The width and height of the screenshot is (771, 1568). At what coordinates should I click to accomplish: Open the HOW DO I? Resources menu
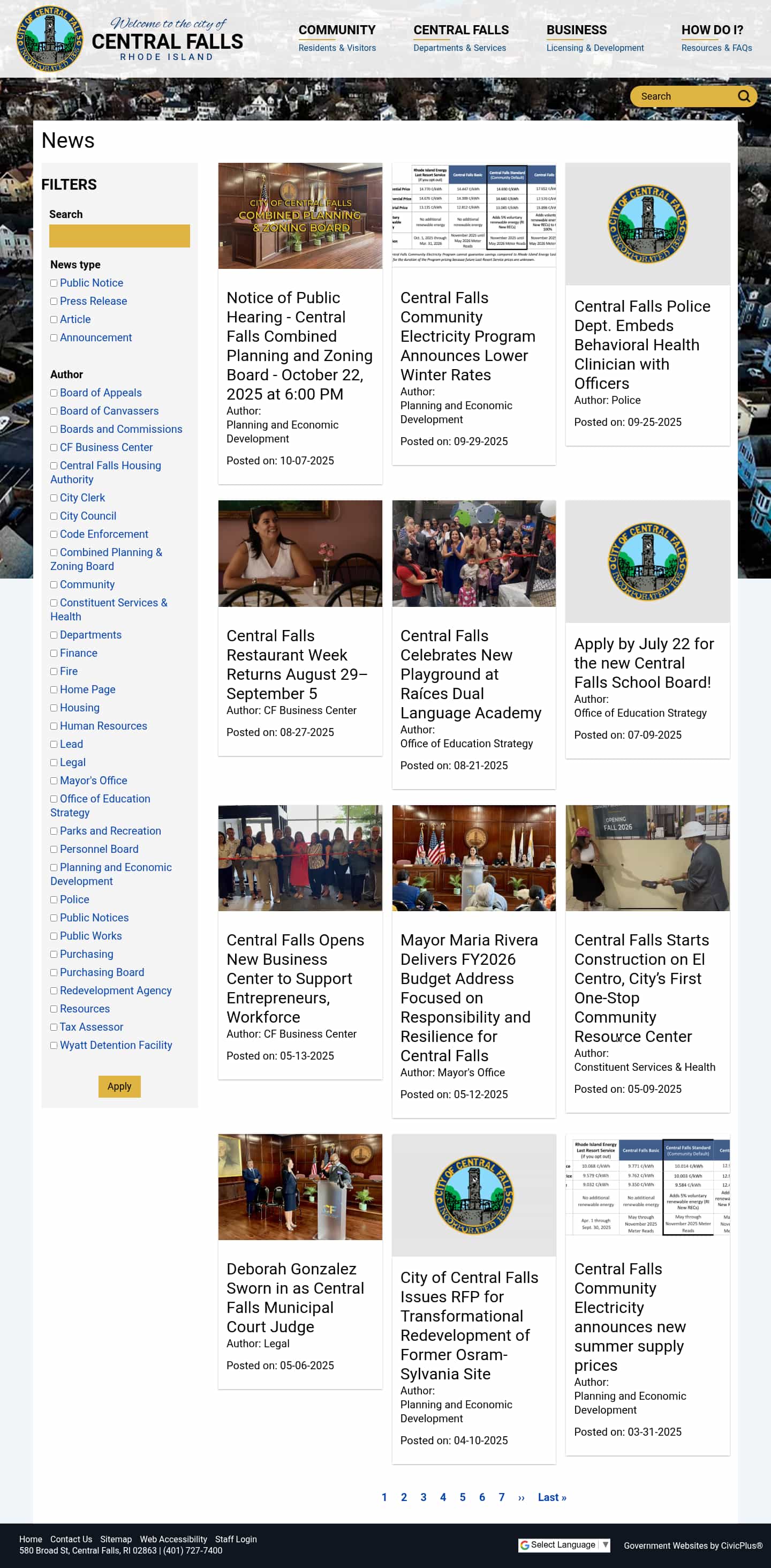point(716,37)
